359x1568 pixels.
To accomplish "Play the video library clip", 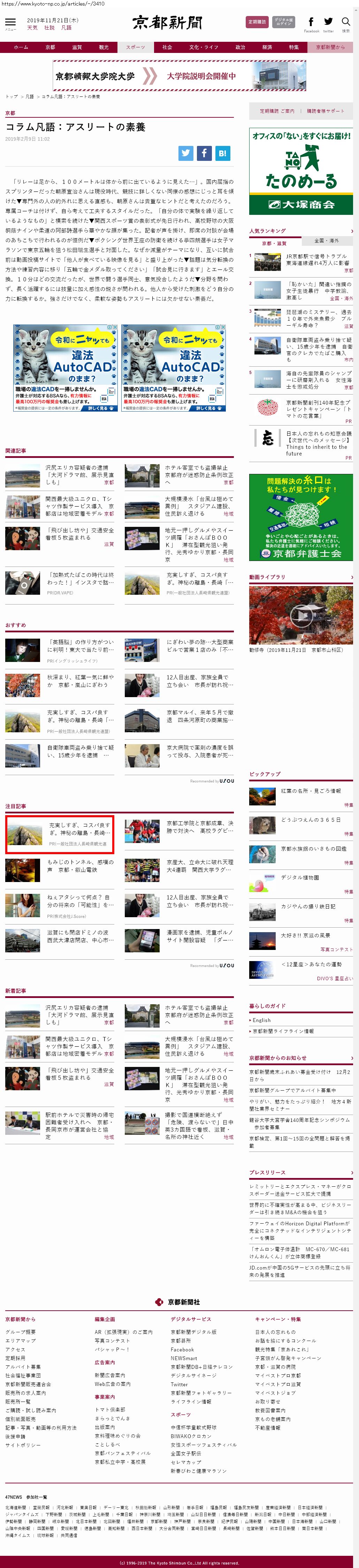I will pos(300,615).
